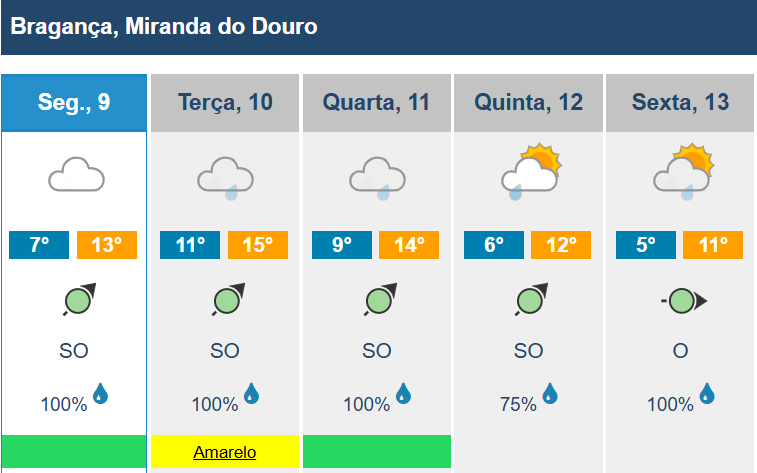Open the Quarta, 11 day column
The height and width of the screenshot is (473, 757).
pos(376,102)
